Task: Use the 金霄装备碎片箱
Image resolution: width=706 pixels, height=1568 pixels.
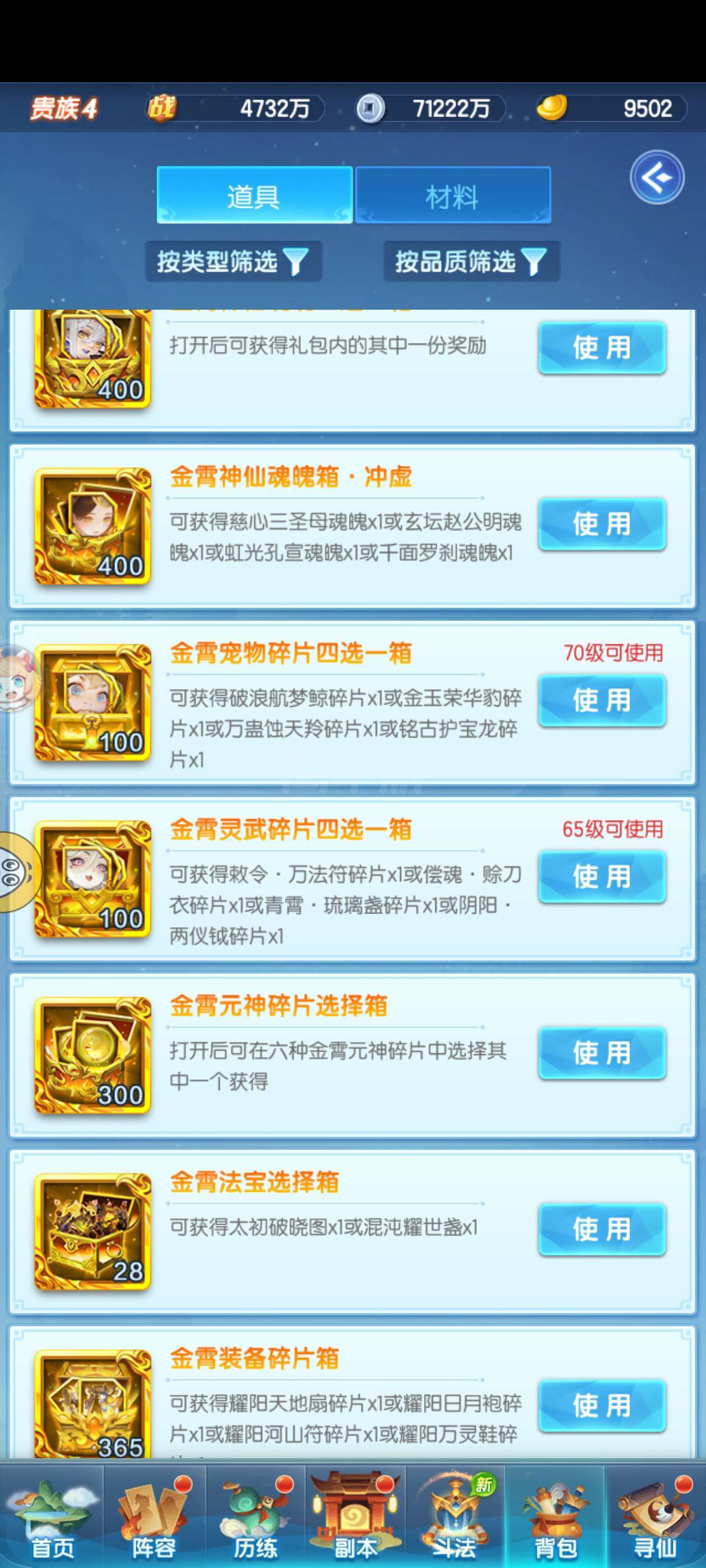Action: [x=602, y=1405]
